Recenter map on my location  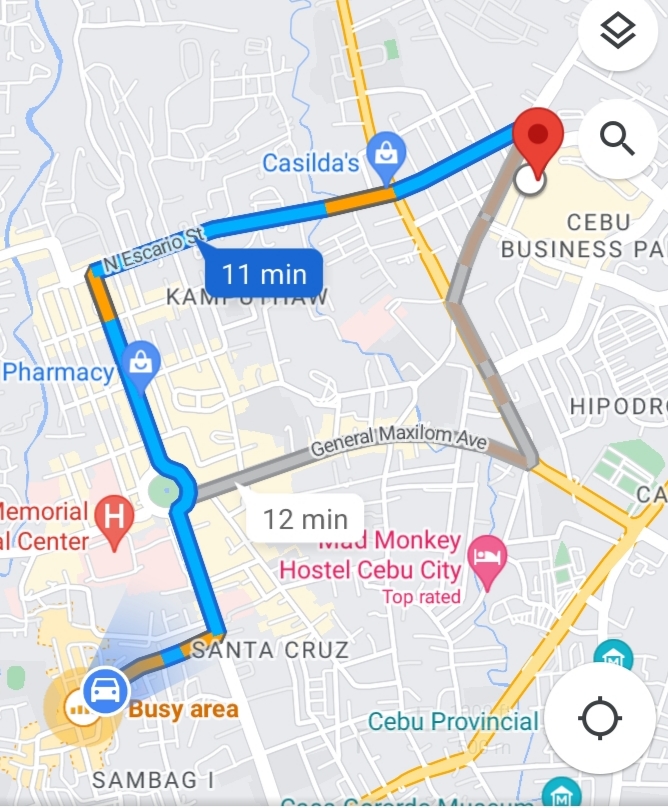pyautogui.click(x=601, y=717)
